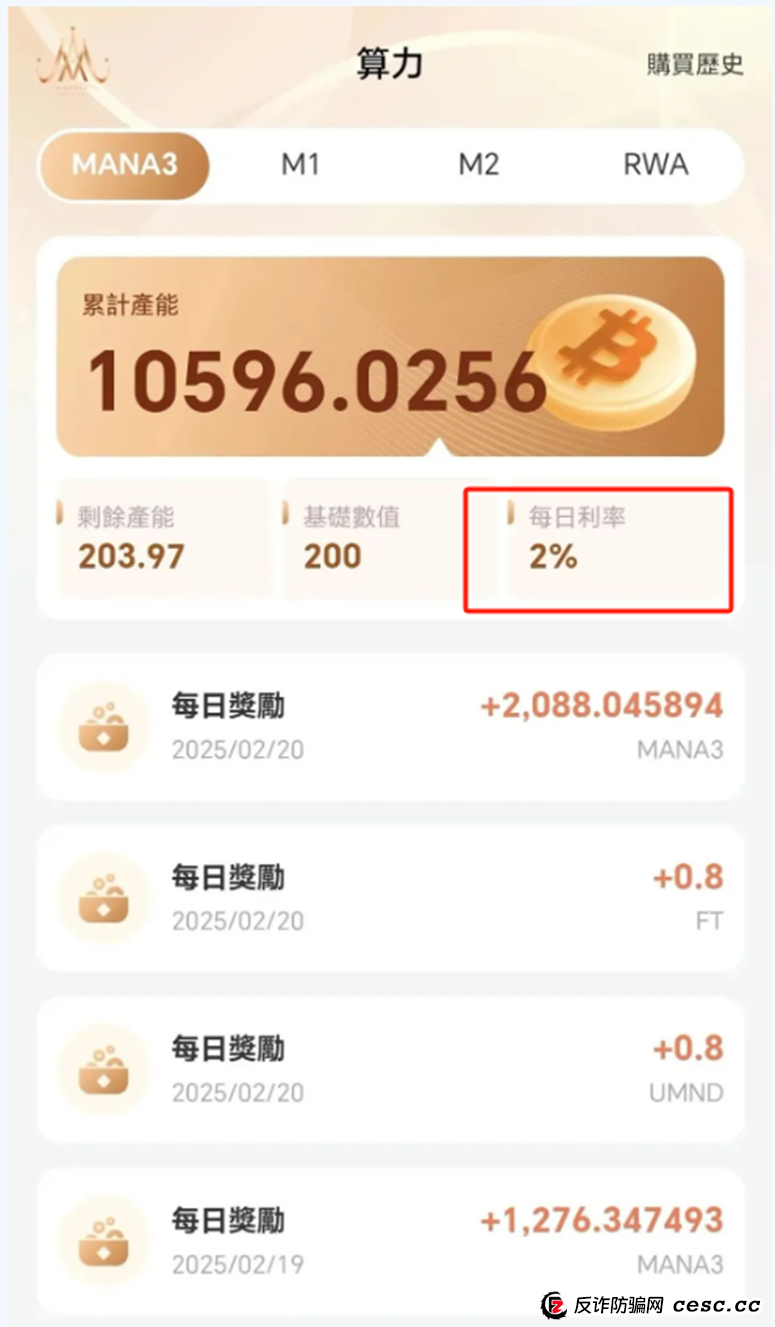Select the 累計產能 total value 10596.0256
The image size is (775, 1327).
coord(310,380)
